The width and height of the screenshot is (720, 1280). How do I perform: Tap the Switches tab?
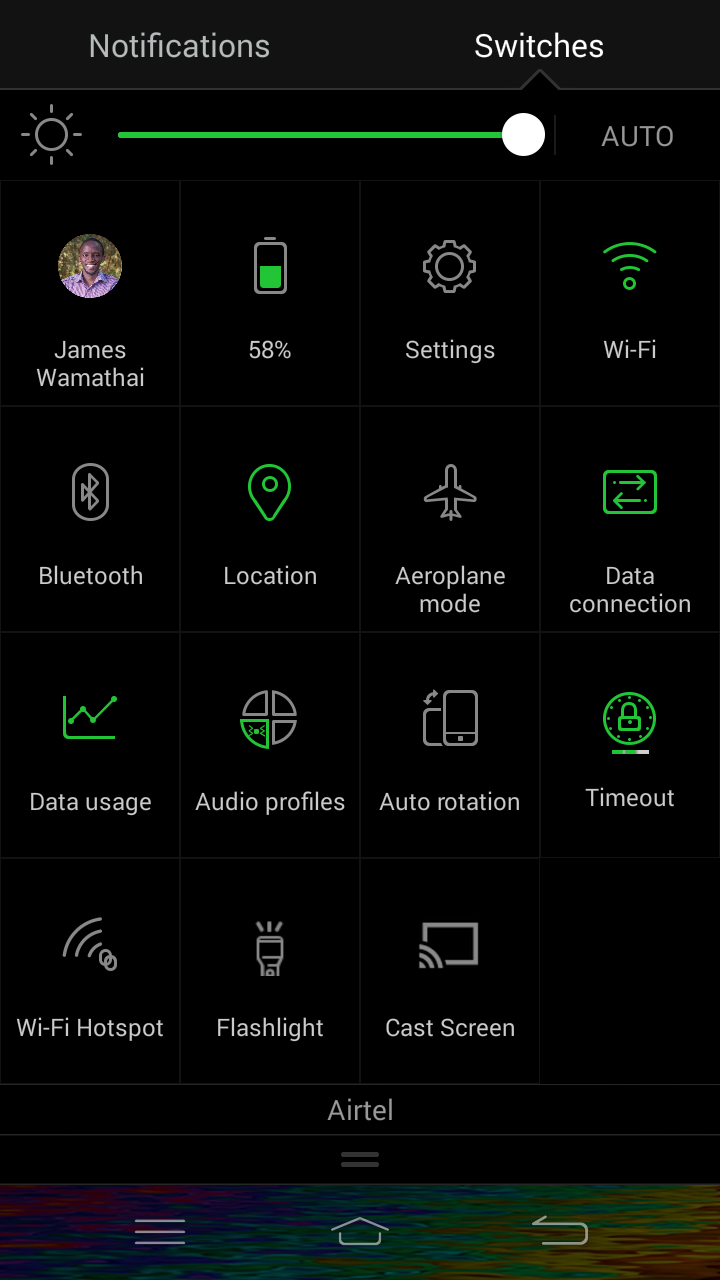tap(539, 46)
